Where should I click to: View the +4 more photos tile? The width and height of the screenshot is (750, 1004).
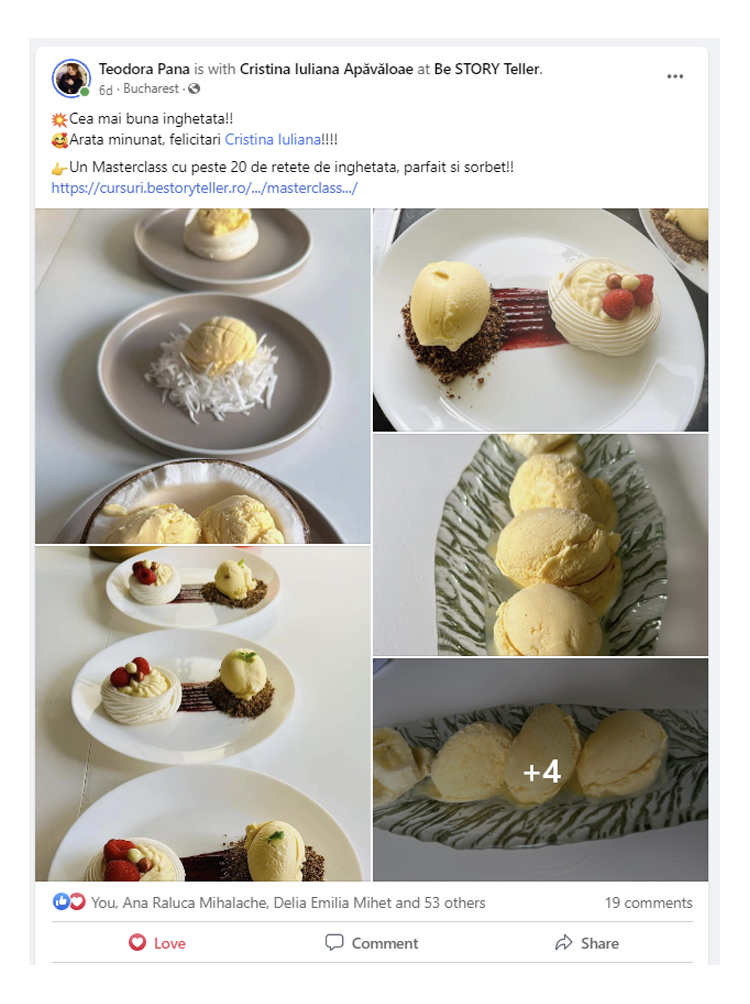point(540,770)
